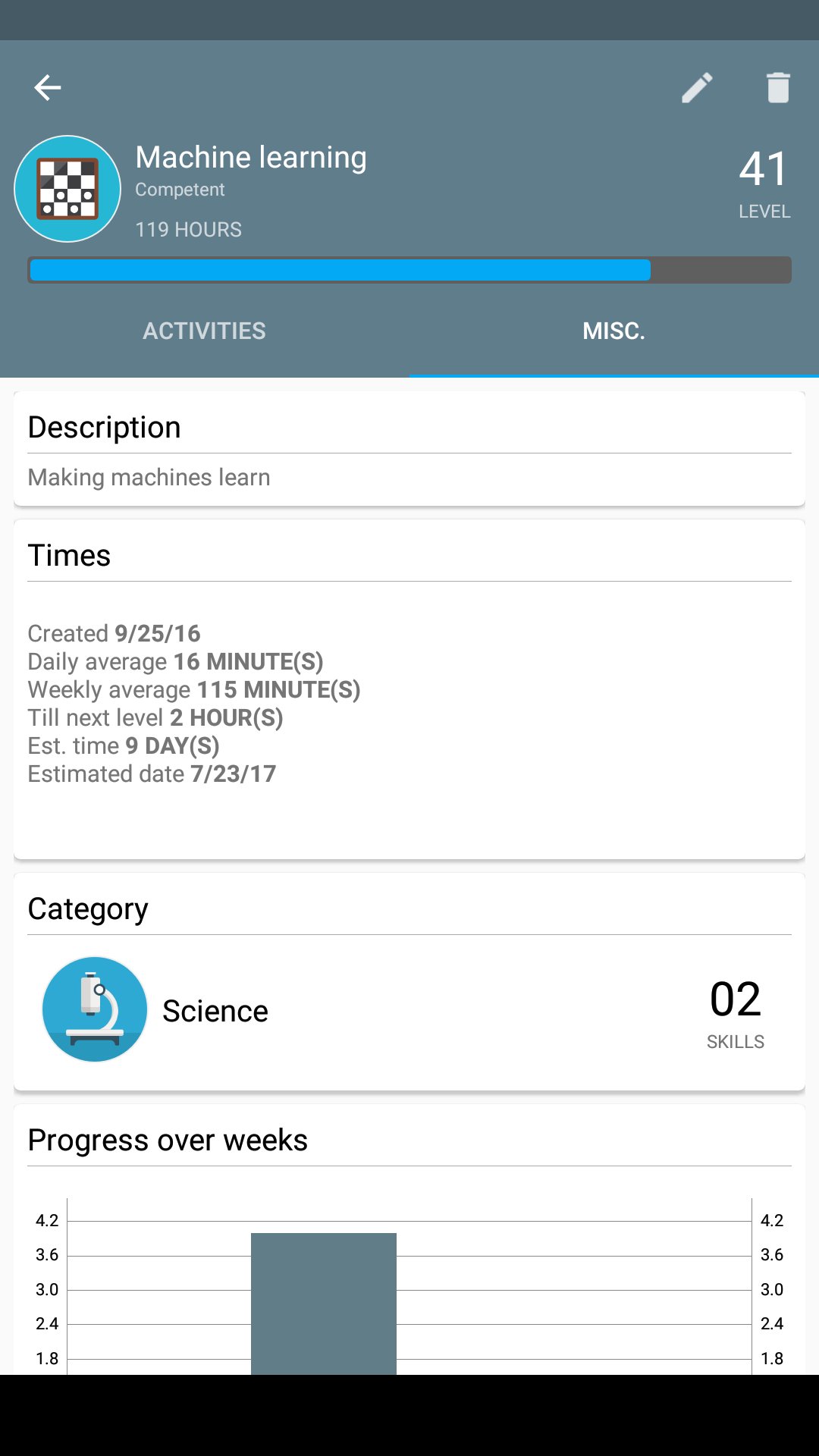Delete this skill with trash icon
Image resolution: width=819 pixels, height=1456 pixels.
778,88
